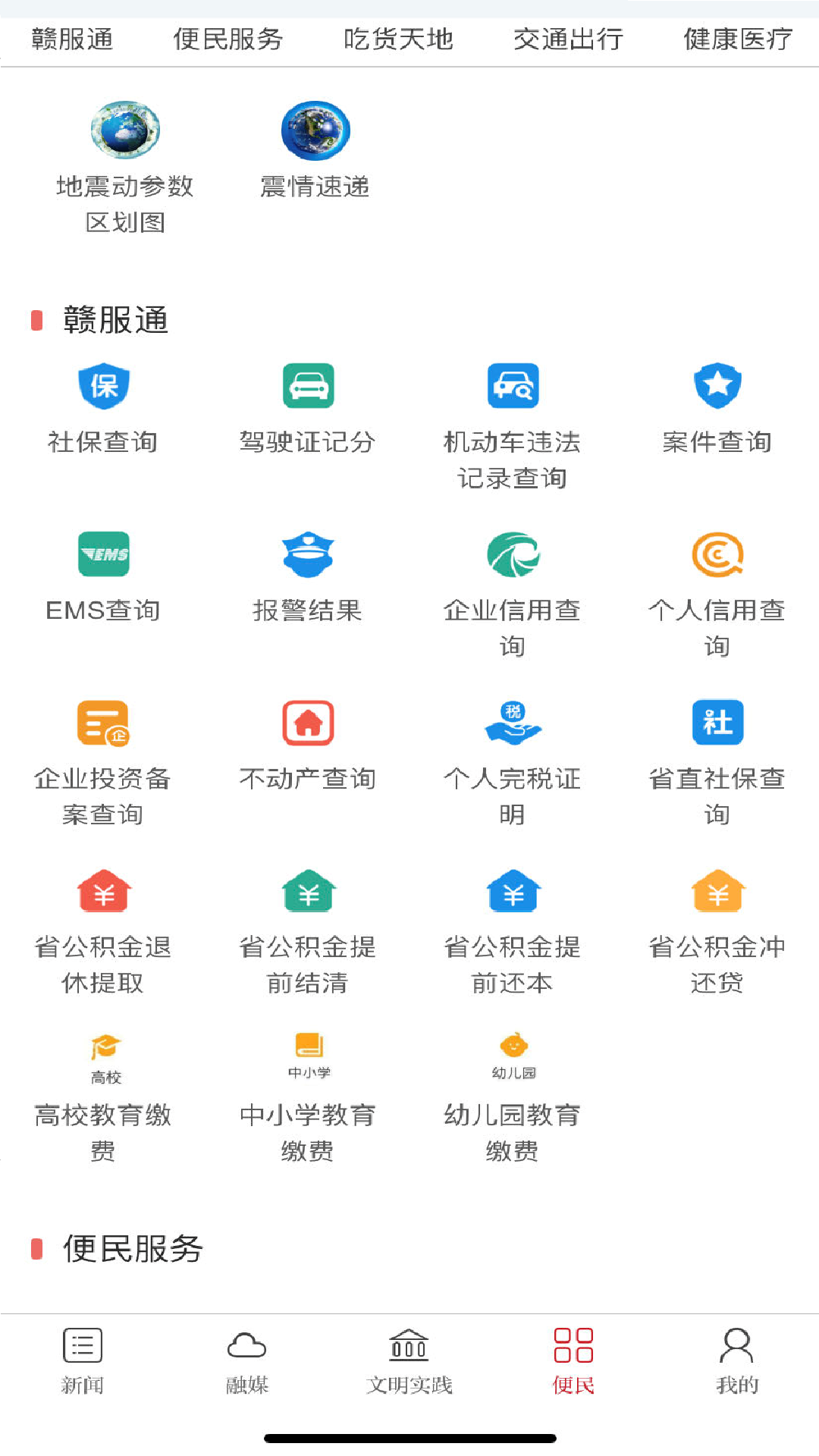
Task: Open 个人完税证明
Action: tap(512, 761)
